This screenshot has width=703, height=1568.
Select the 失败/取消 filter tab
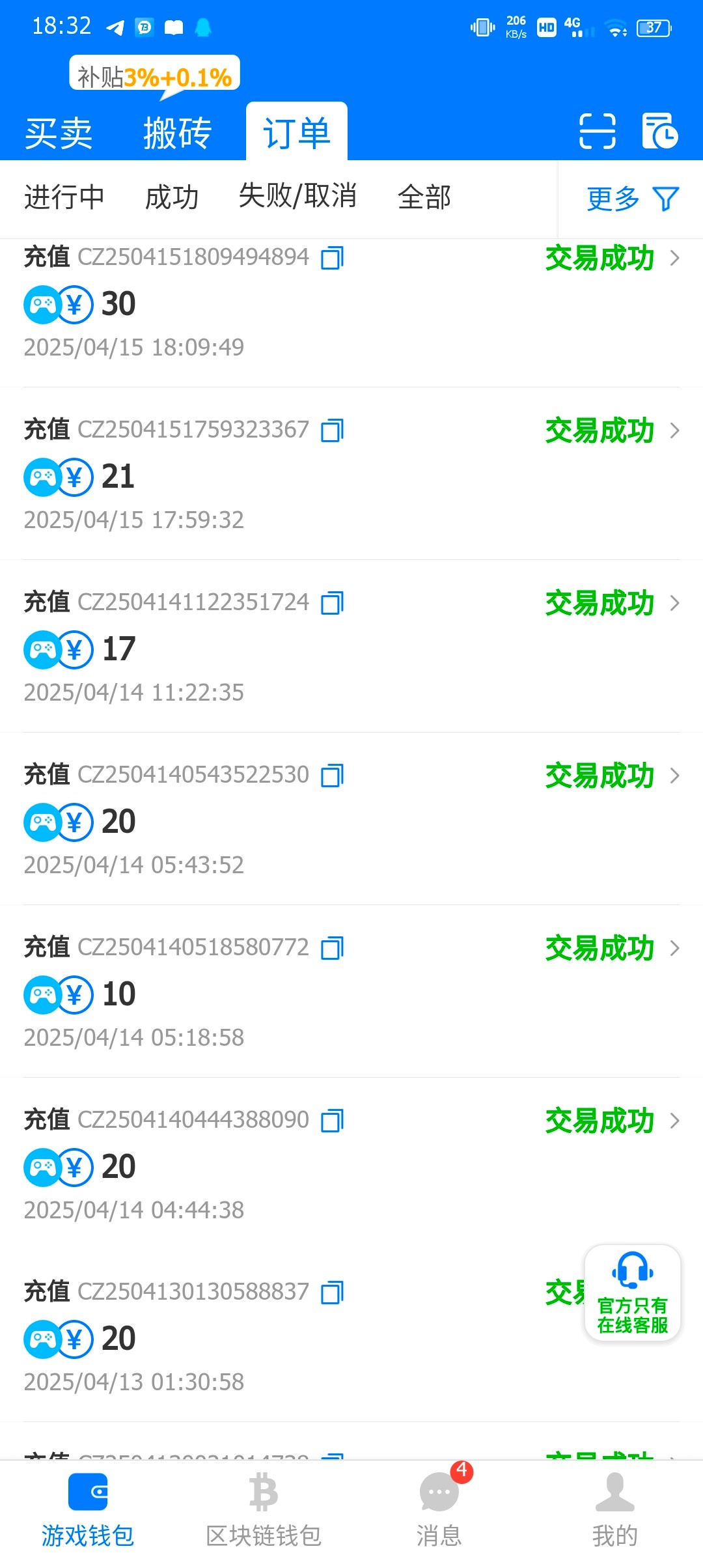297,196
